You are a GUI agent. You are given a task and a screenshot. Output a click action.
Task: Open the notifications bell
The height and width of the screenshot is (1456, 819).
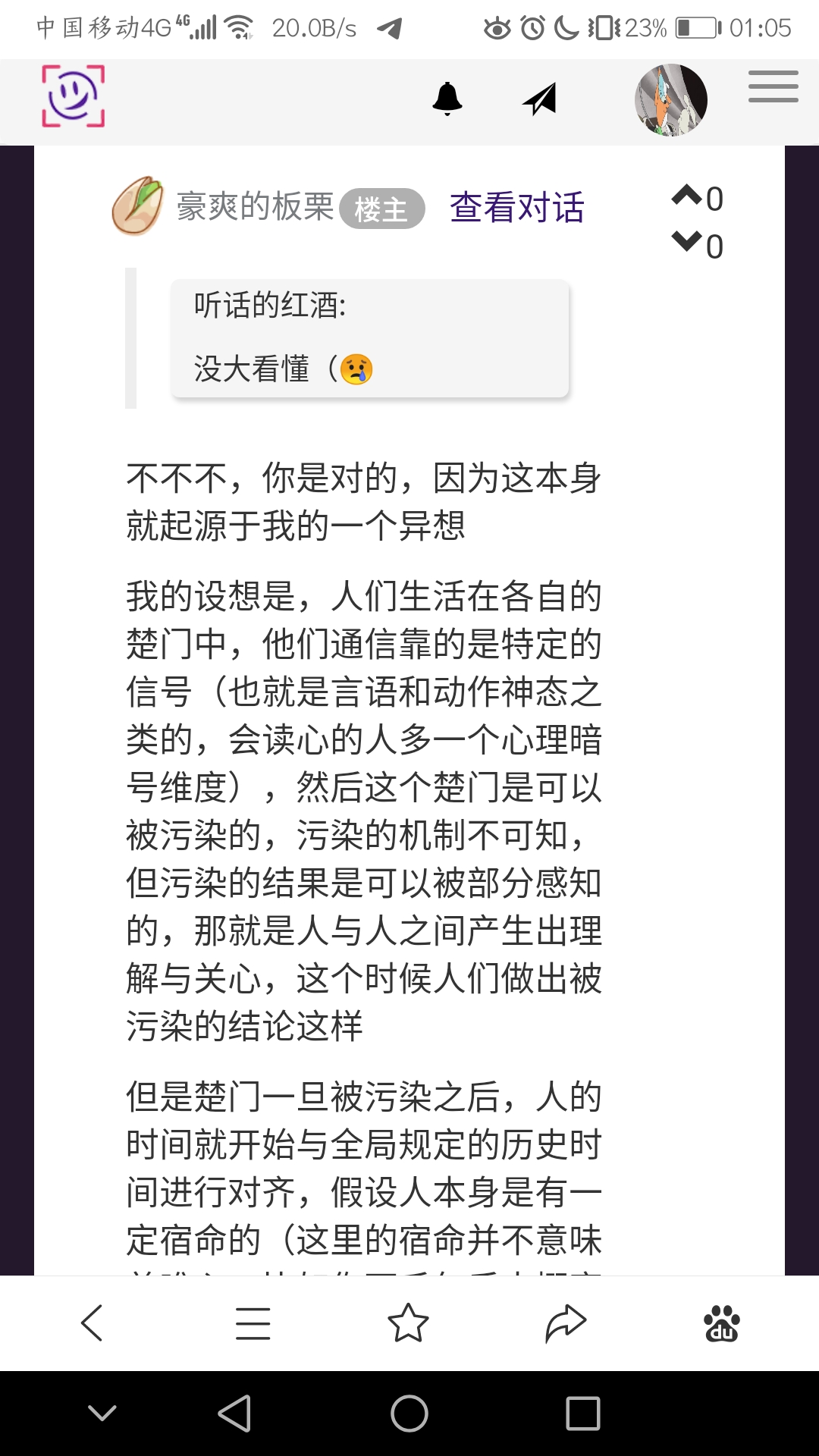pos(447,99)
